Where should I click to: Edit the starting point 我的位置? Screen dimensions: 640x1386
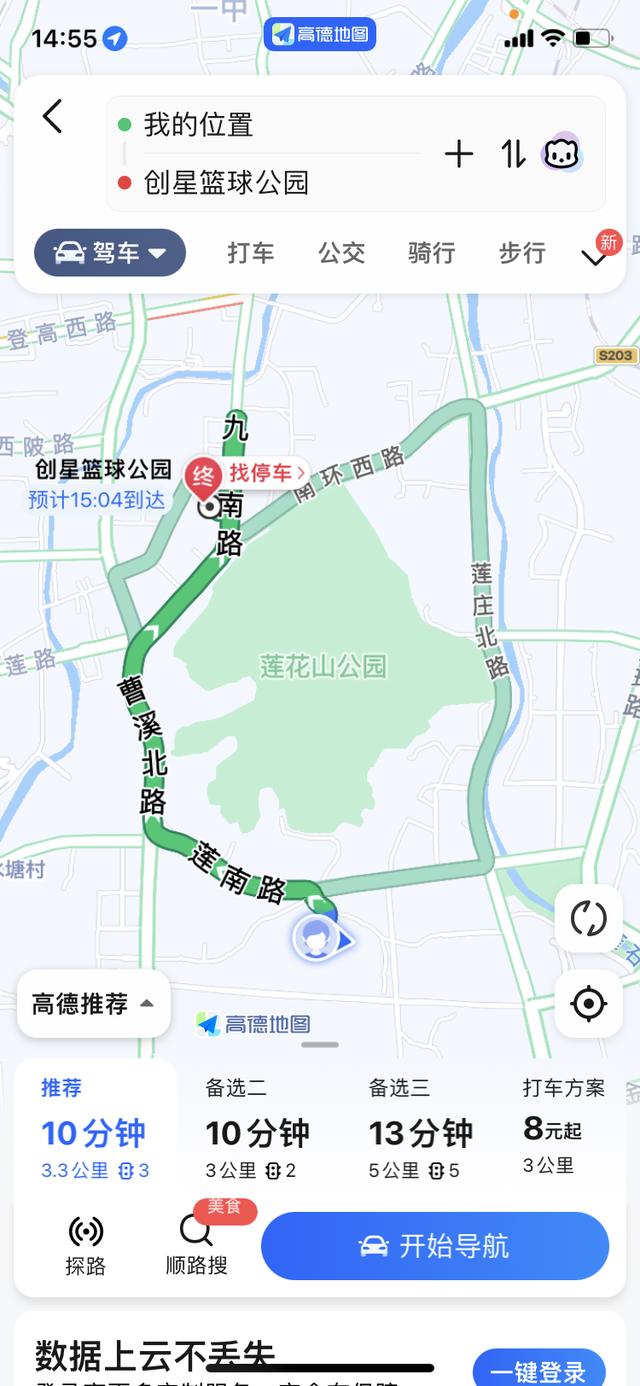pyautogui.click(x=198, y=125)
